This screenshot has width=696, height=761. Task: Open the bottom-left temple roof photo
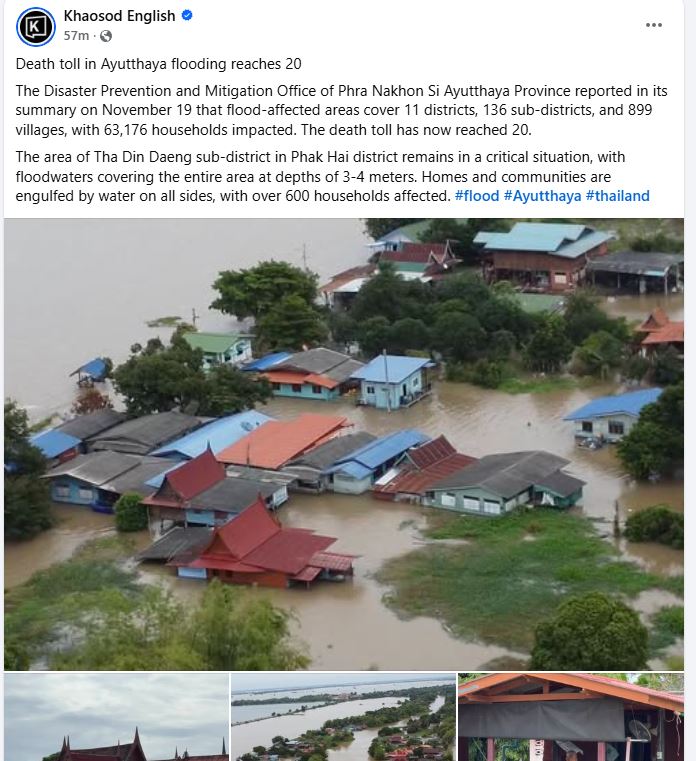click(x=116, y=717)
